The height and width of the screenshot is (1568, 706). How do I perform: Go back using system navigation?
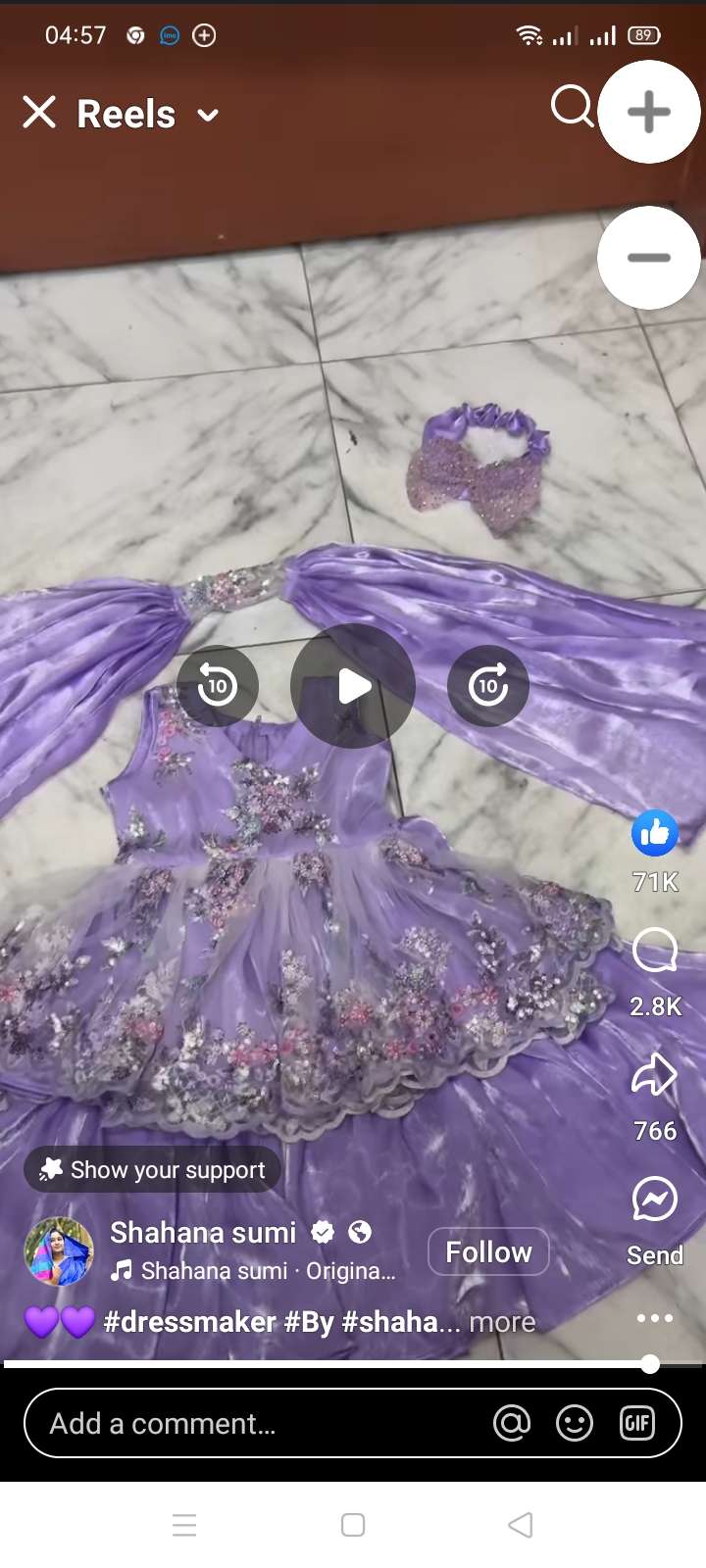pos(521,1525)
